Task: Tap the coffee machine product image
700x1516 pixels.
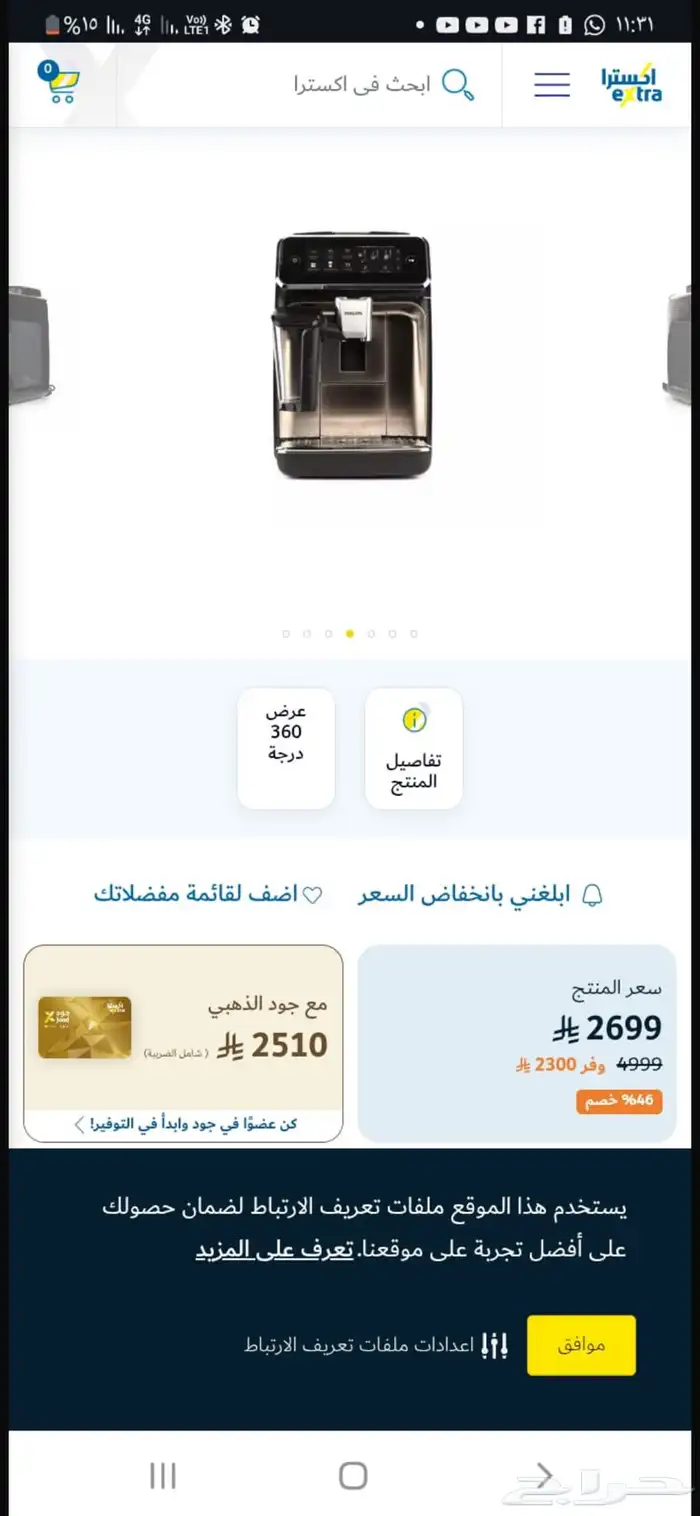Action: tap(351, 354)
